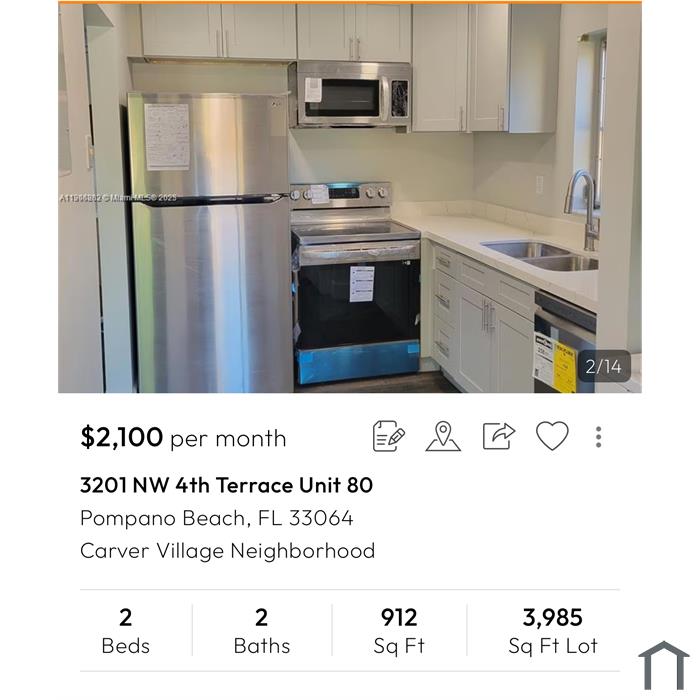Open the kitchen photo gallery
Viewport: 700px width, 700px height.
click(x=350, y=198)
